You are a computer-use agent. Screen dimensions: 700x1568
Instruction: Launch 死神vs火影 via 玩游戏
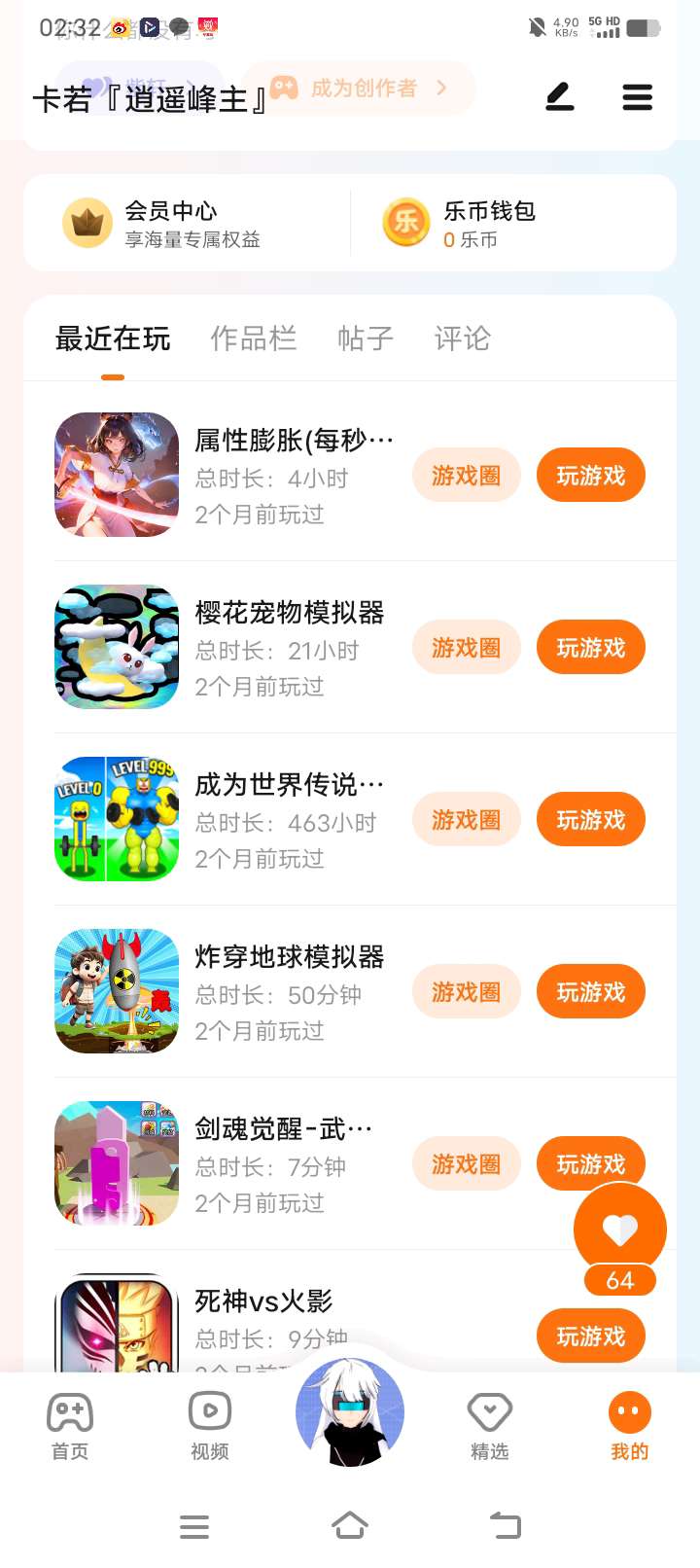[590, 1336]
